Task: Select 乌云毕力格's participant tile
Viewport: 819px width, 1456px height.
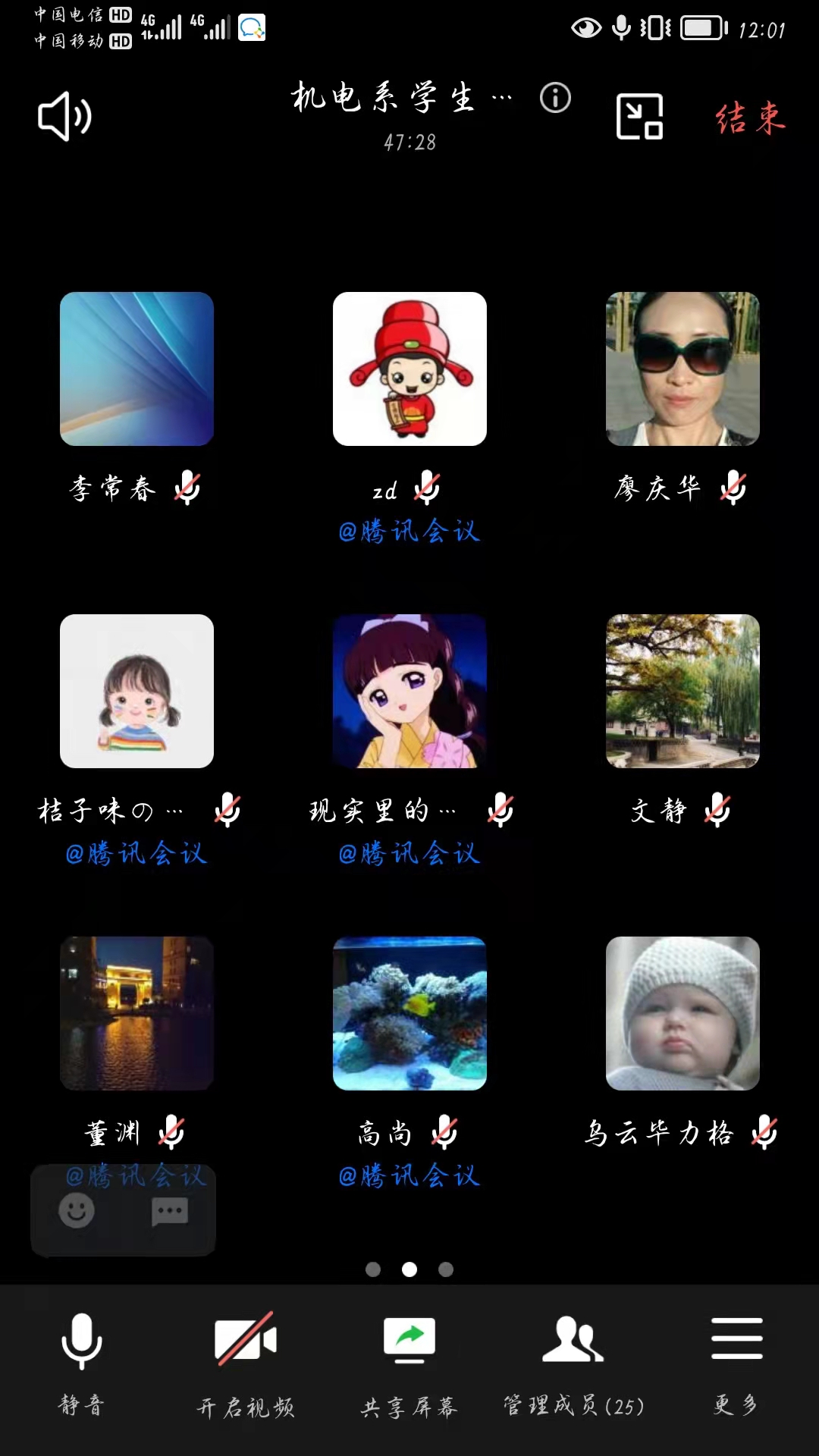Action: [682, 1014]
